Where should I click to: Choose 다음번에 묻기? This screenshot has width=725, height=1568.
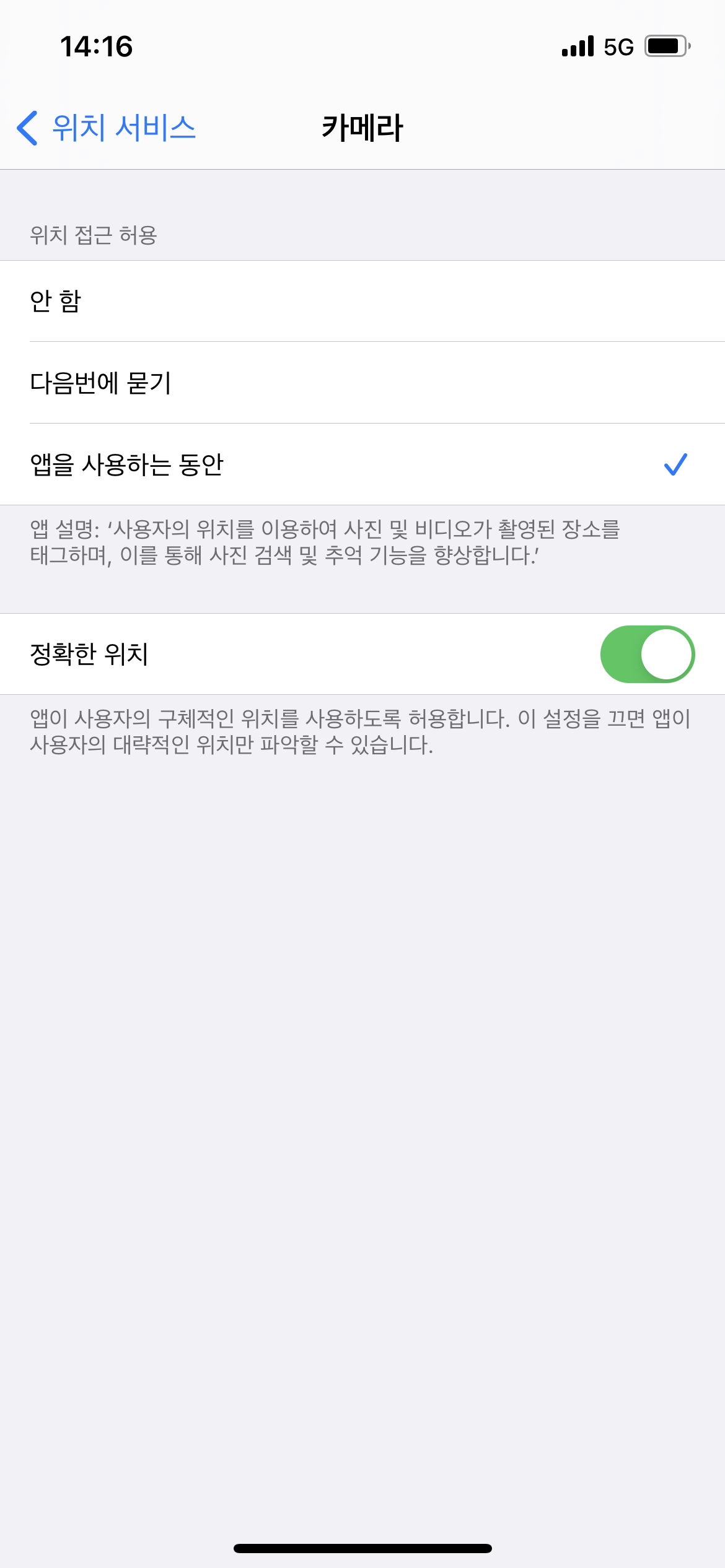coord(362,383)
